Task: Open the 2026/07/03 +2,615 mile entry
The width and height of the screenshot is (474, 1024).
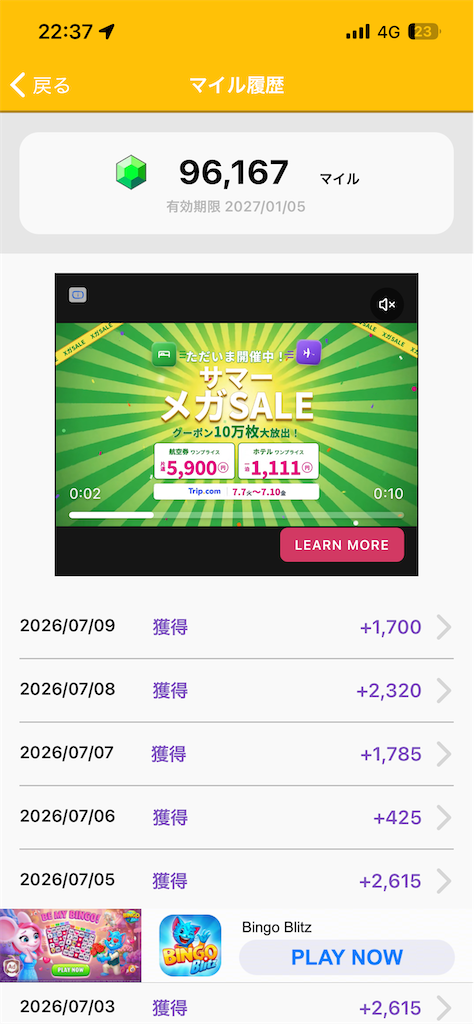Action: 236,1006
